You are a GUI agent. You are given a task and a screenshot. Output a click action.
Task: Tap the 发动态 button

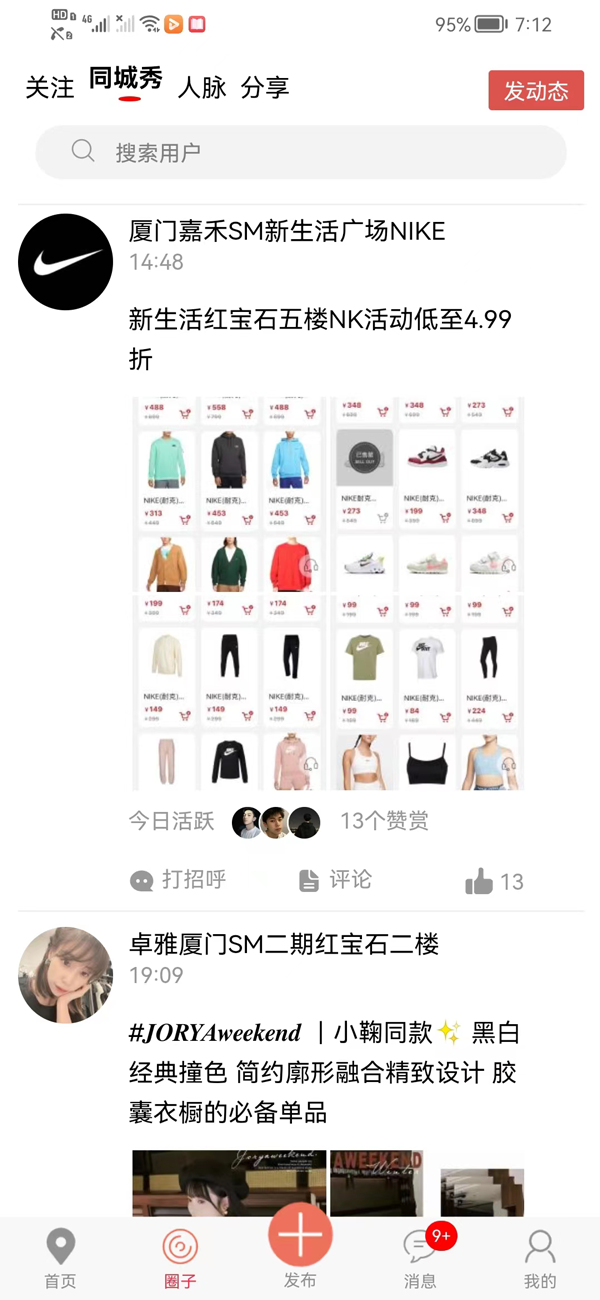click(536, 91)
